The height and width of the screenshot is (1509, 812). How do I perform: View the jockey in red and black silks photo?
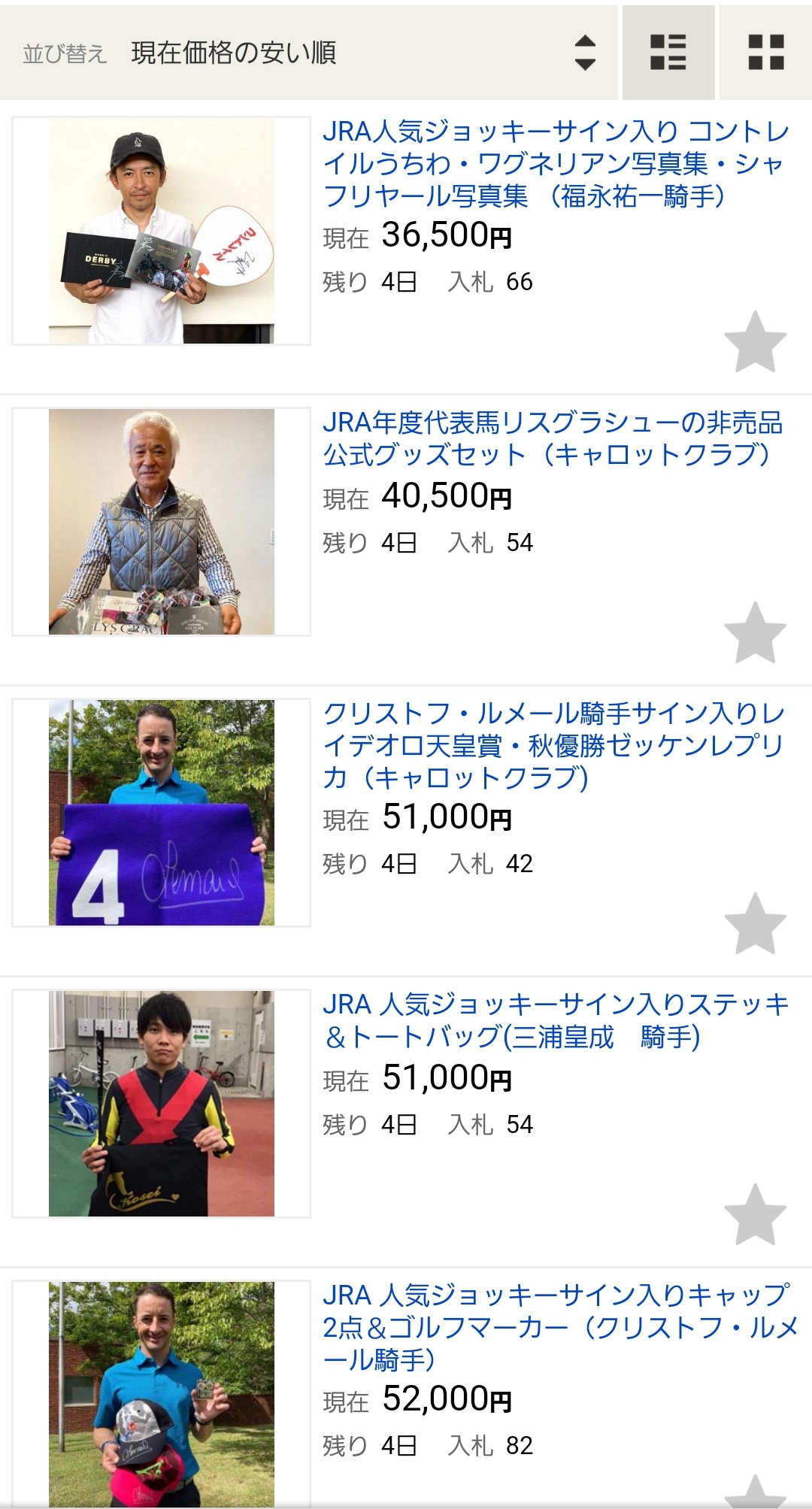point(161,1104)
